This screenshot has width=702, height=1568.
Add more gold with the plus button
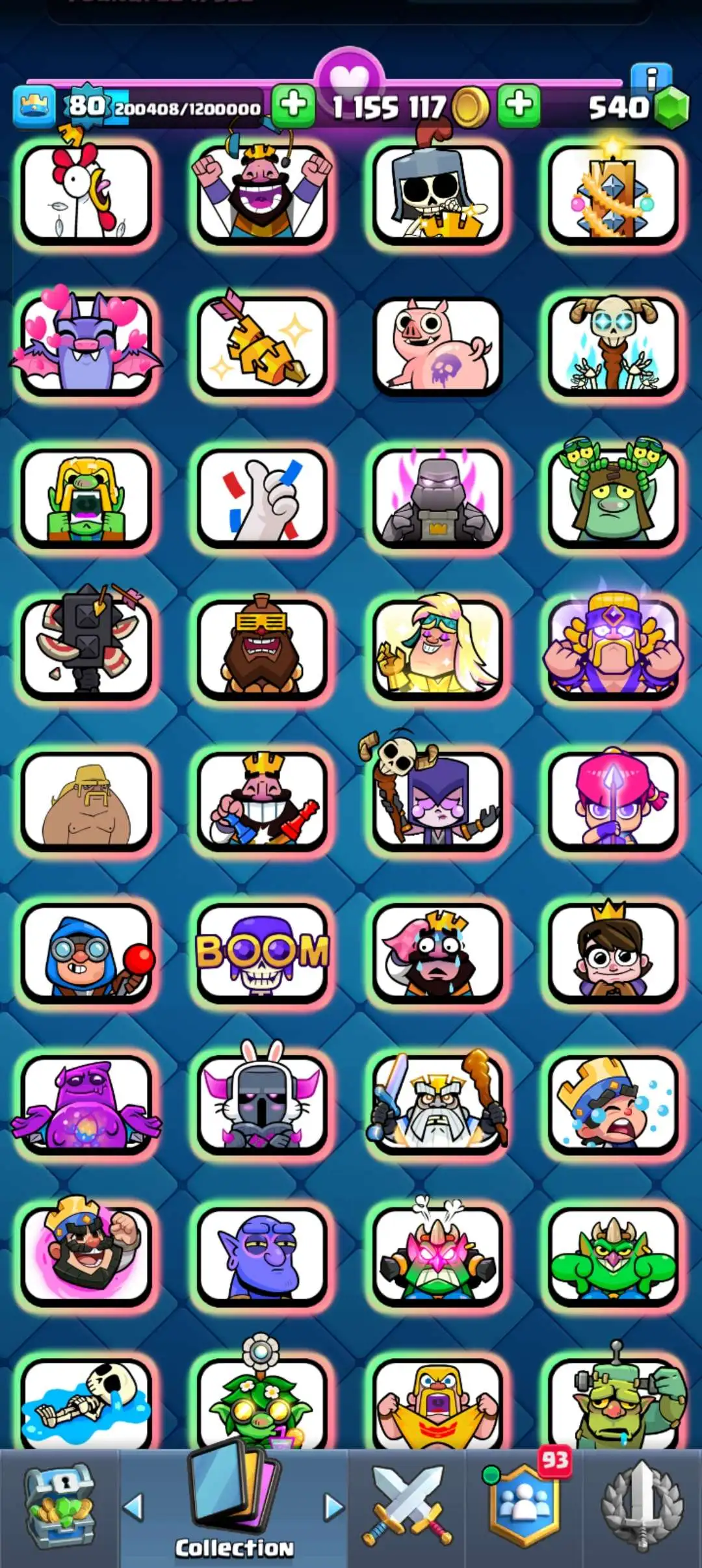tap(519, 104)
